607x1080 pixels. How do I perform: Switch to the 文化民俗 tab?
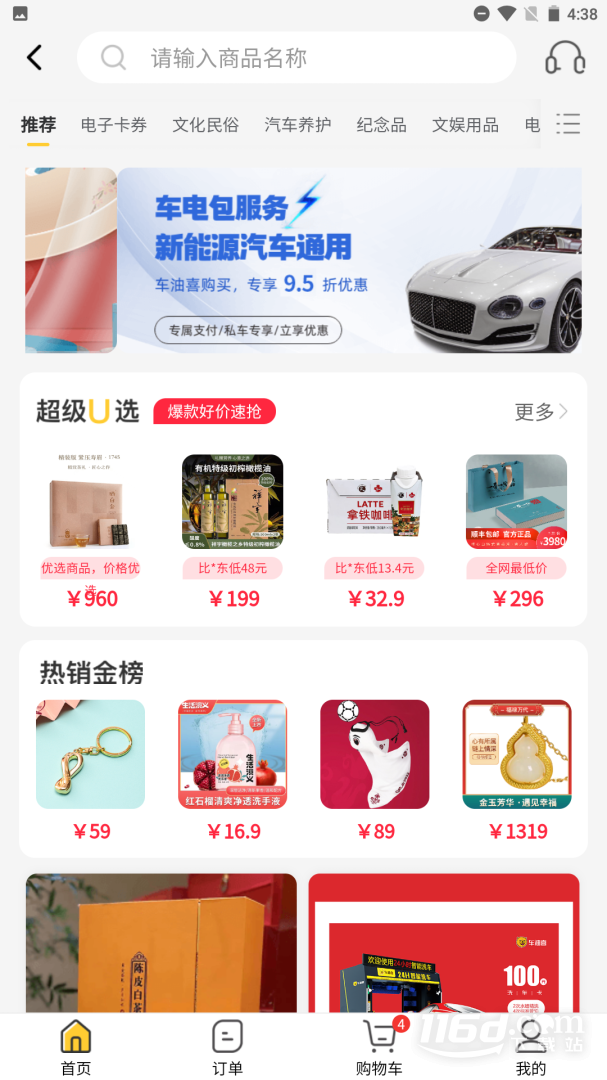coord(205,125)
